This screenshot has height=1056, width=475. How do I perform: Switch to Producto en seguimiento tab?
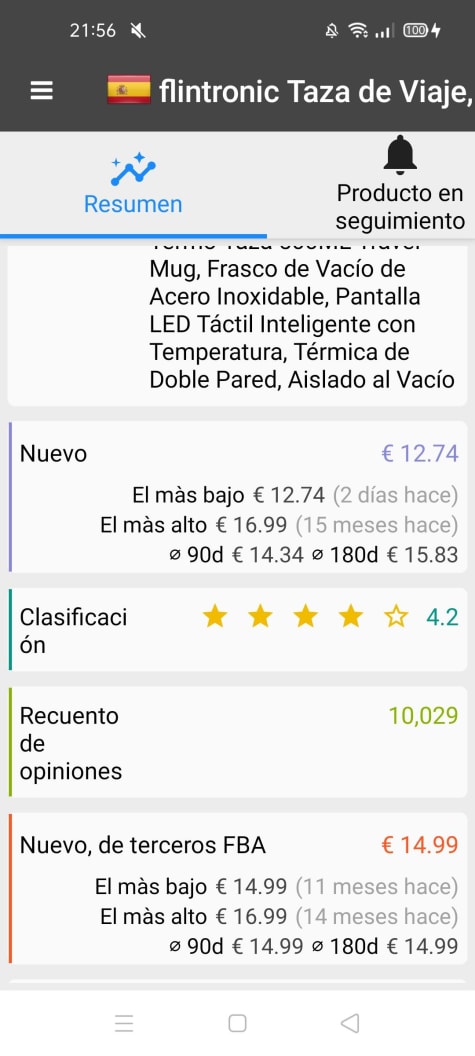(400, 185)
